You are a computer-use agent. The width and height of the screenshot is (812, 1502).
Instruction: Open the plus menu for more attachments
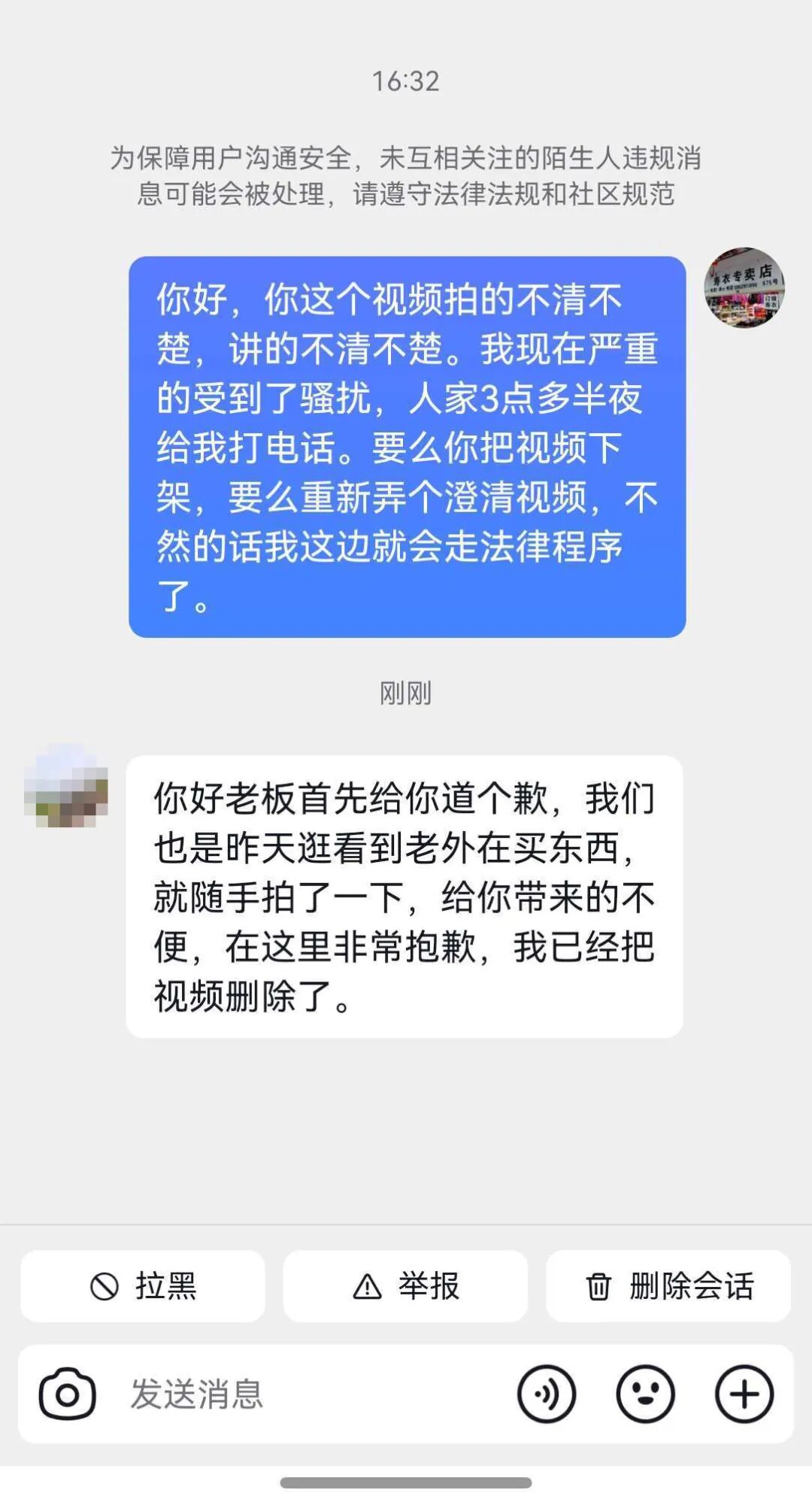pos(744,1394)
